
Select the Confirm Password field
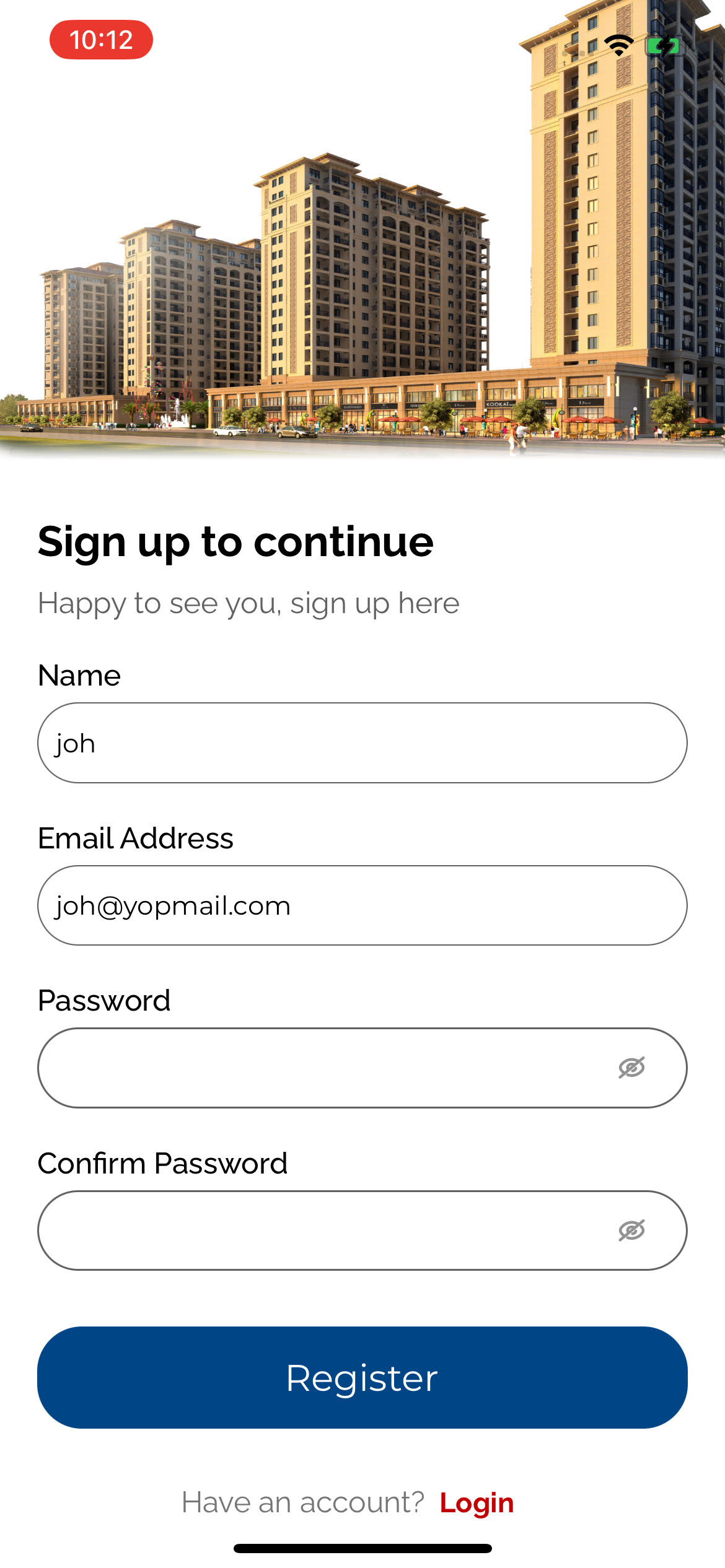click(322, 1230)
